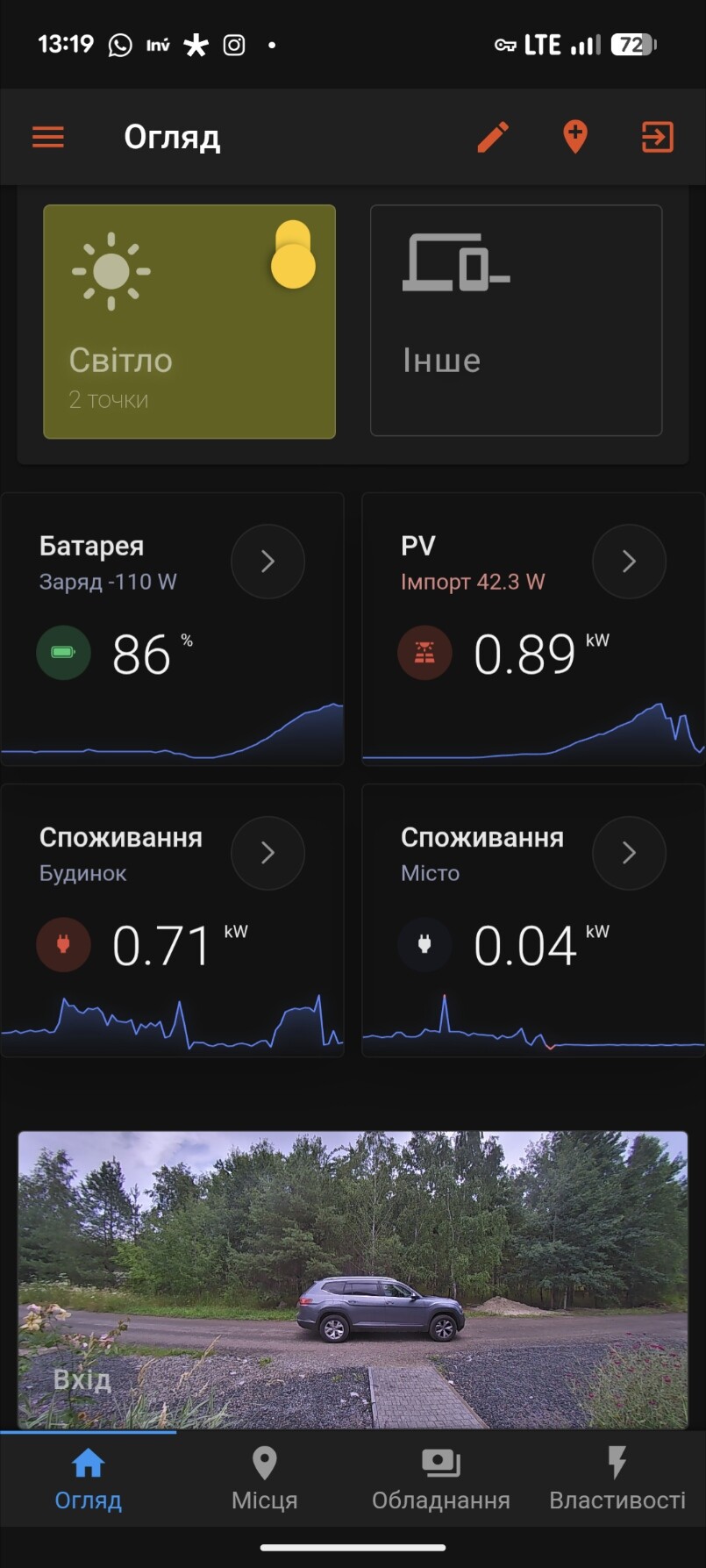Open the hamburger drawer menu

[48, 137]
